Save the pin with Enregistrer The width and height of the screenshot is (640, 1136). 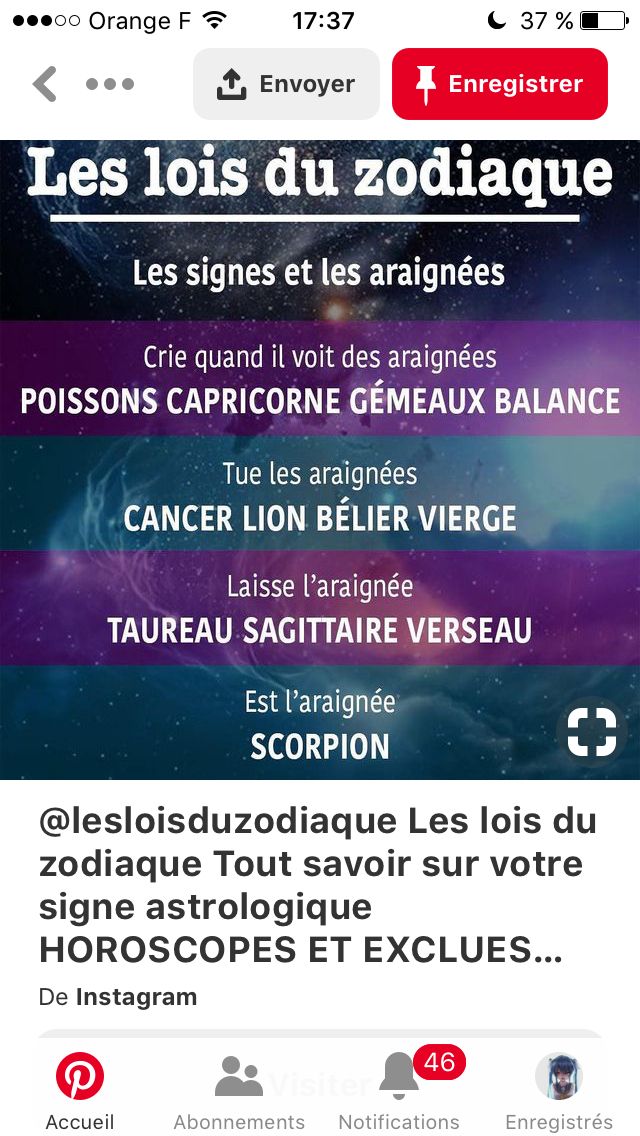(499, 84)
